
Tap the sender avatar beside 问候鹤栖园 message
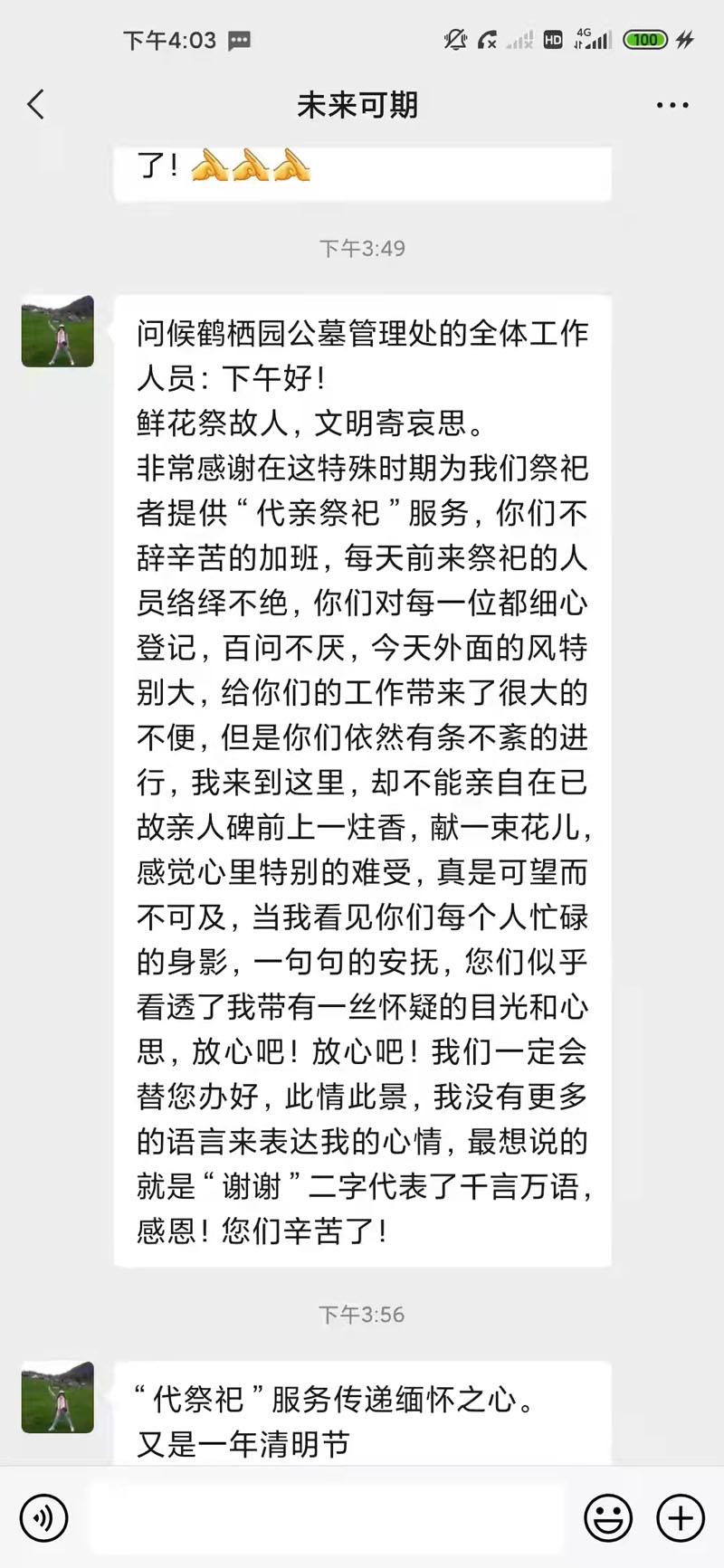coord(58,331)
